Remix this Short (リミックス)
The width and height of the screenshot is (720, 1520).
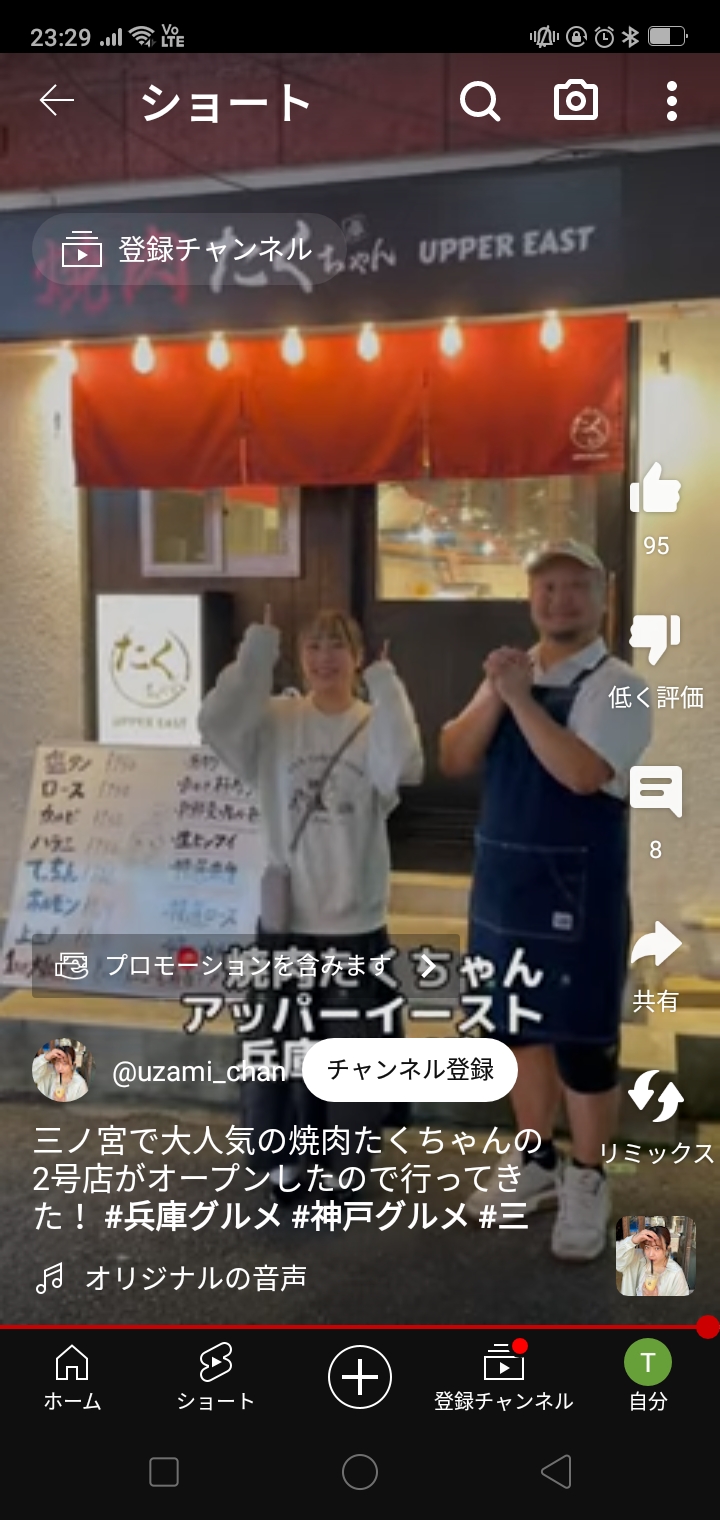(x=656, y=1098)
